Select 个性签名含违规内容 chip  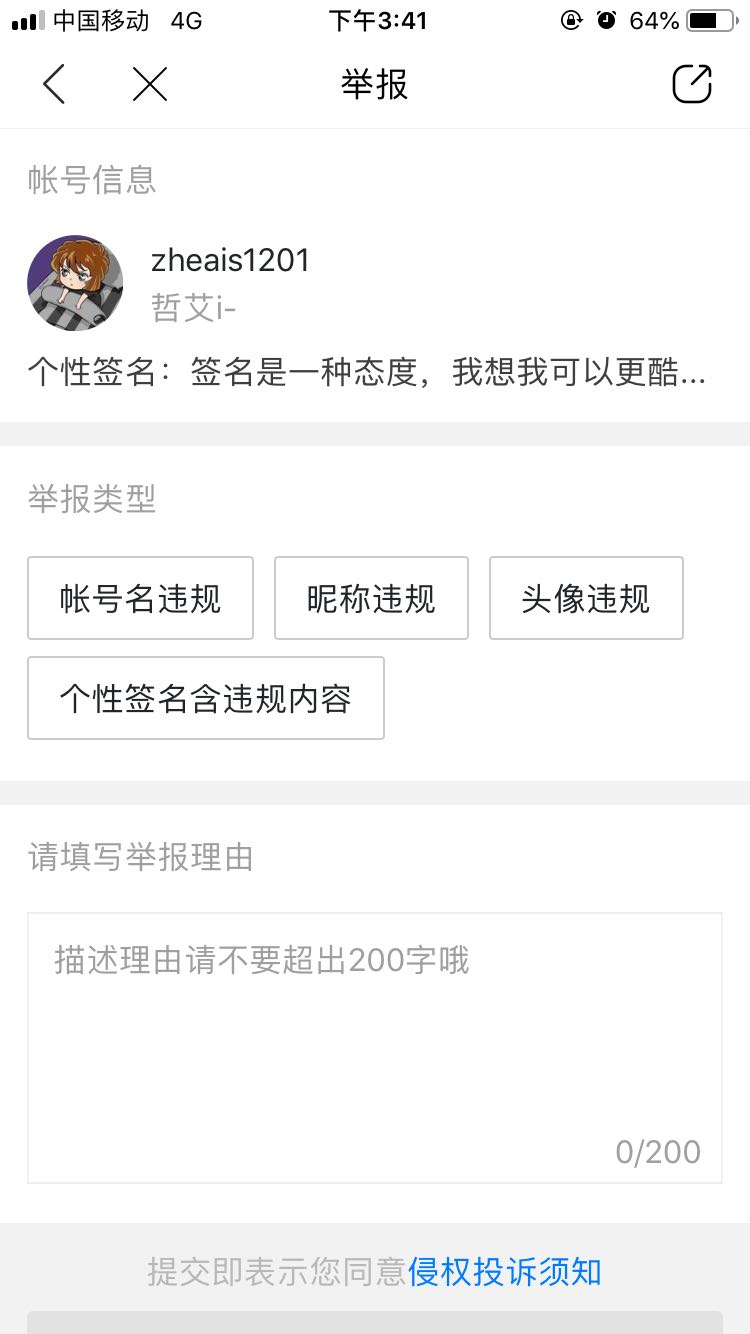[x=206, y=698]
